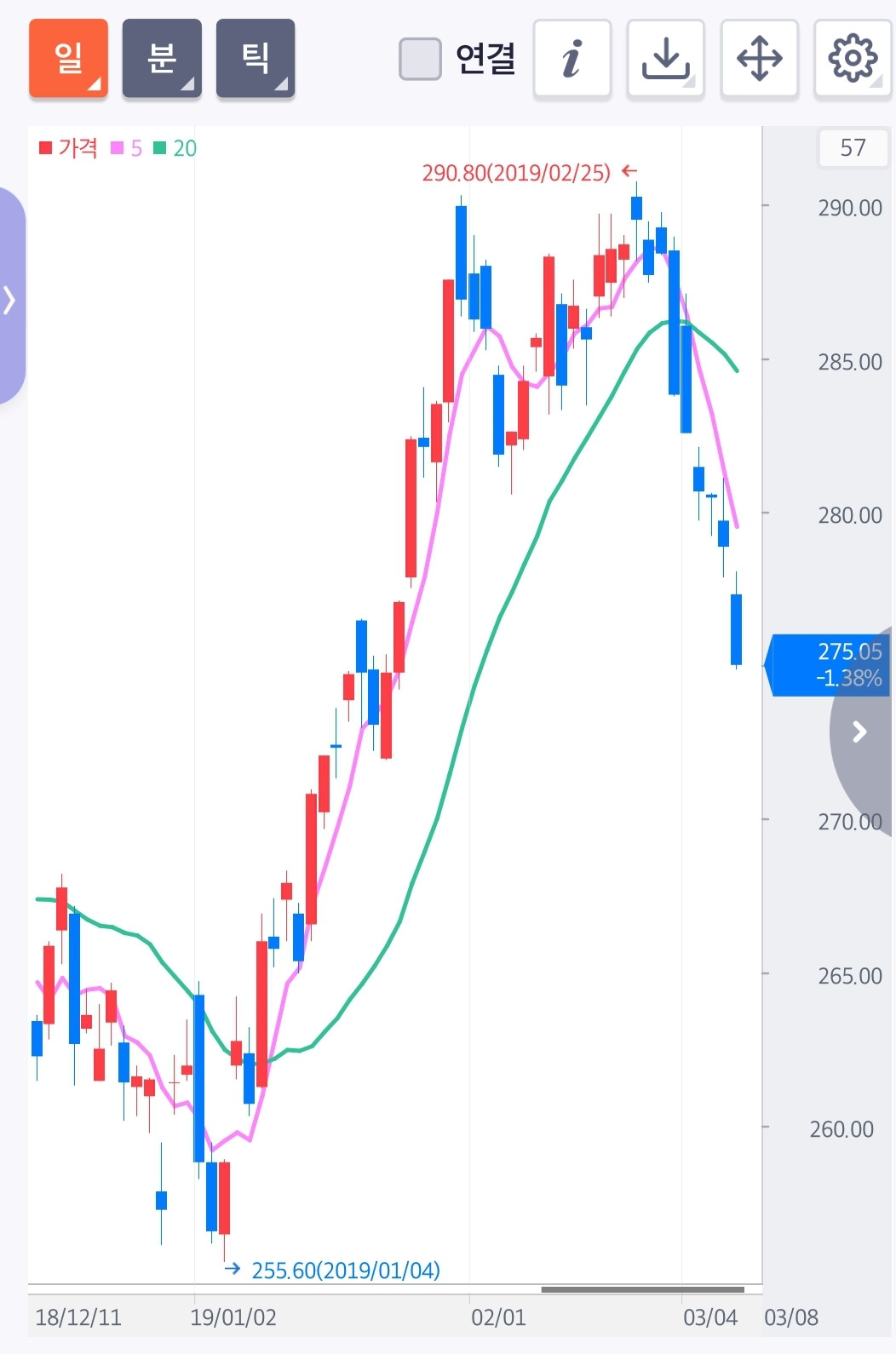Check the 연결 checkbox
896x1354 pixels.
(x=420, y=59)
